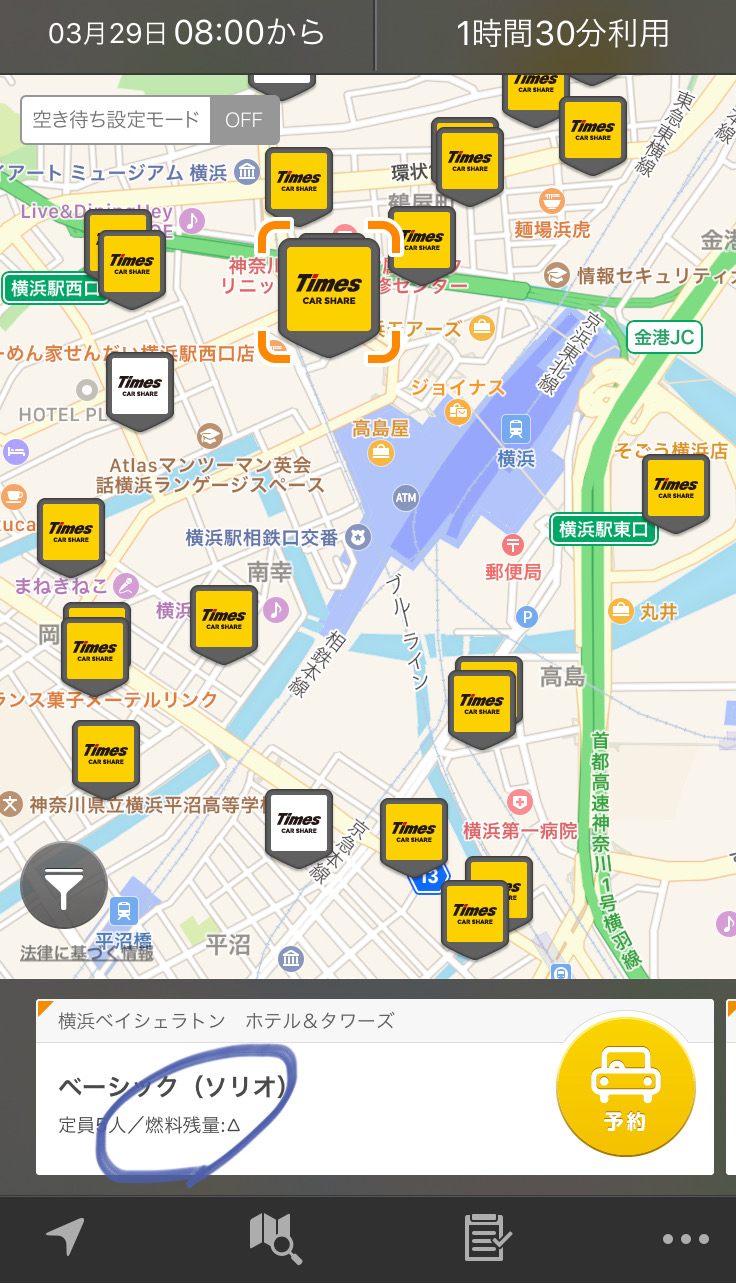Pick the Times pin left of まねきねこ
Image resolution: width=736 pixels, height=1284 pixels.
71,533
